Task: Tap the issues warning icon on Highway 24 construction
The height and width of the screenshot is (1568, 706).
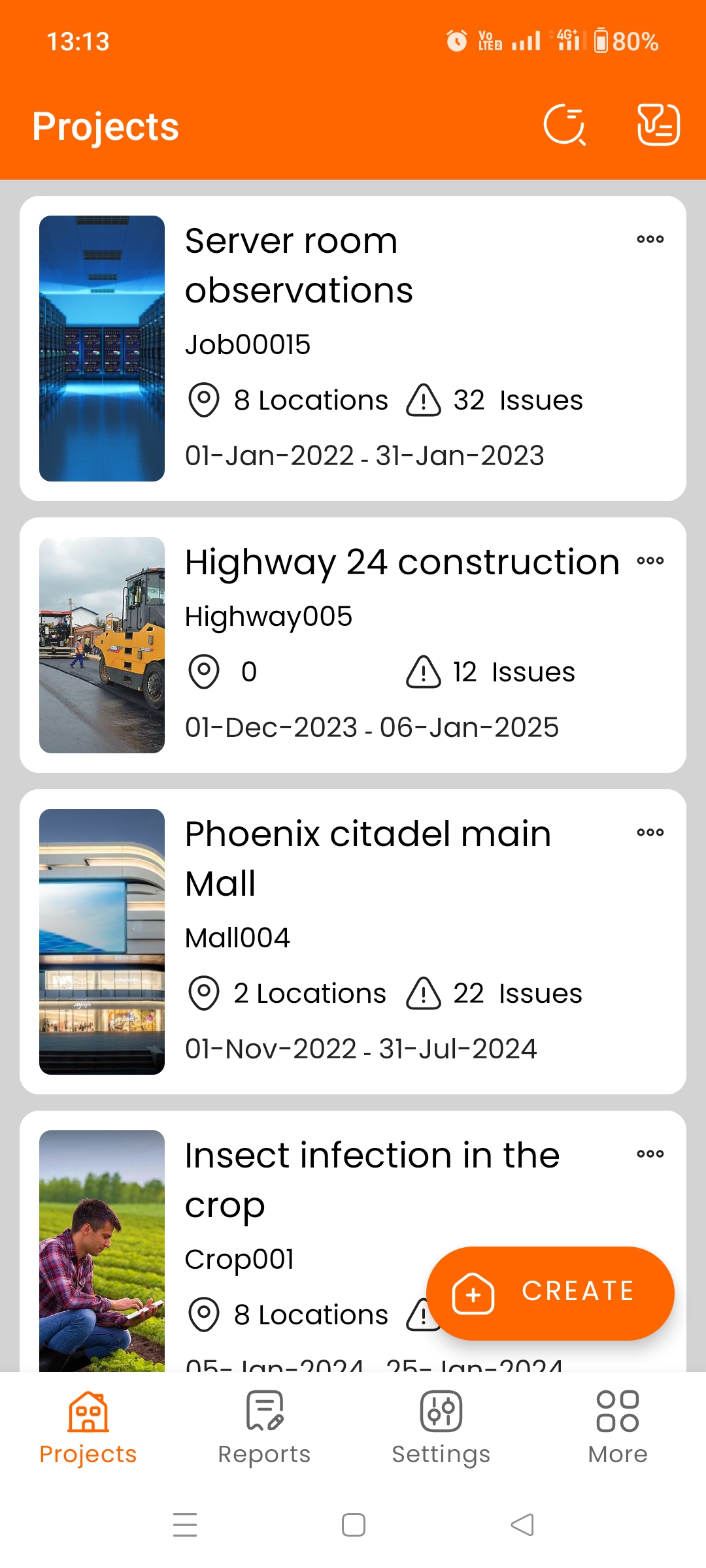Action: pos(422,671)
